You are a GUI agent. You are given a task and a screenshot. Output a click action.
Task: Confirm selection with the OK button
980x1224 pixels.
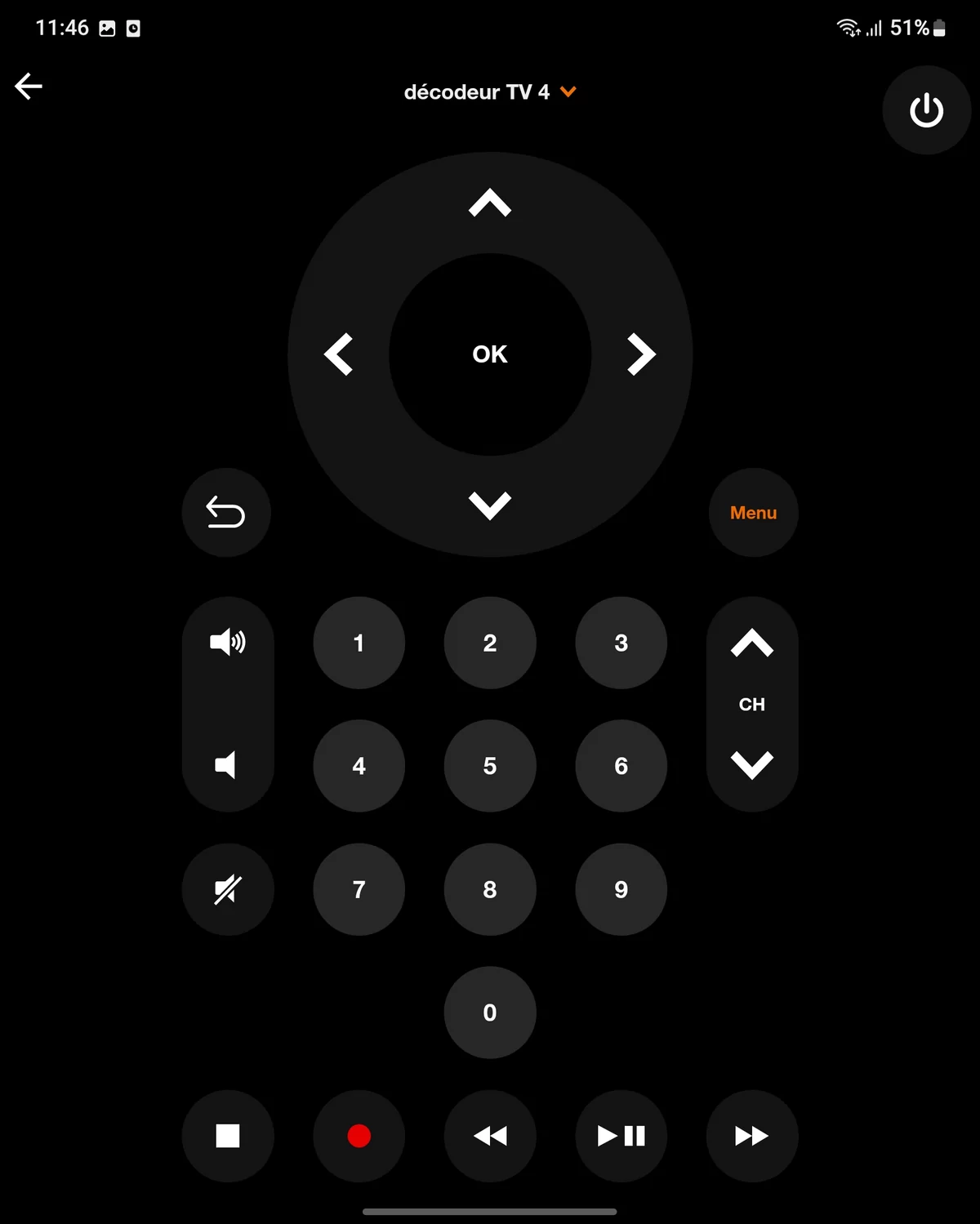(x=490, y=354)
